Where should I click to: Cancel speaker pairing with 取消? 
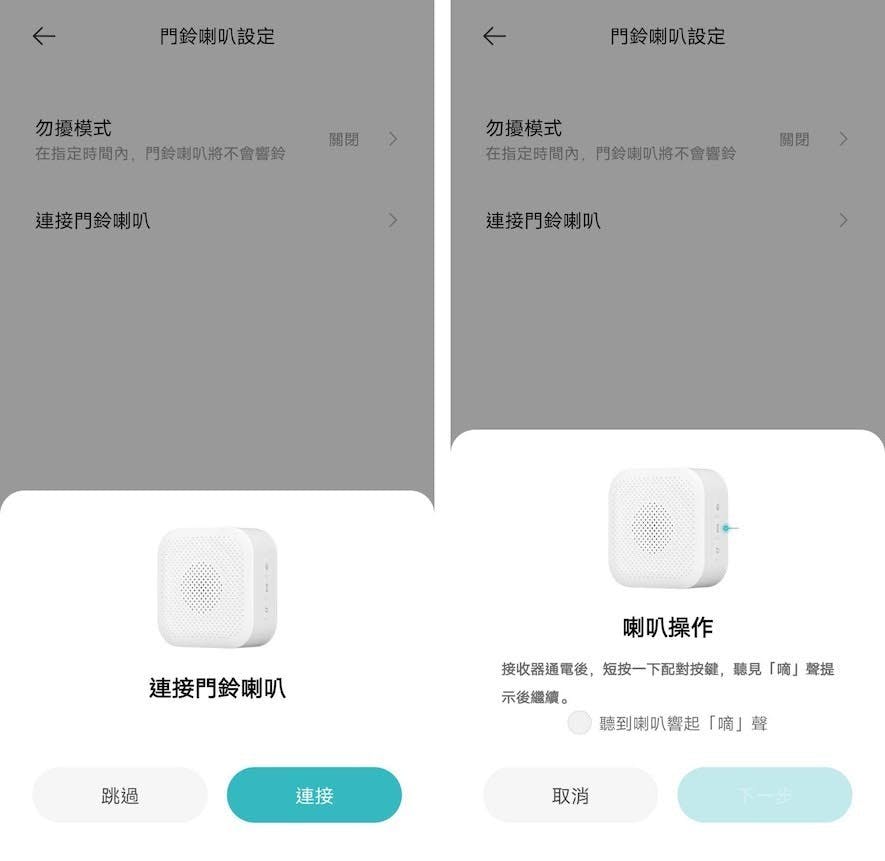click(x=570, y=795)
